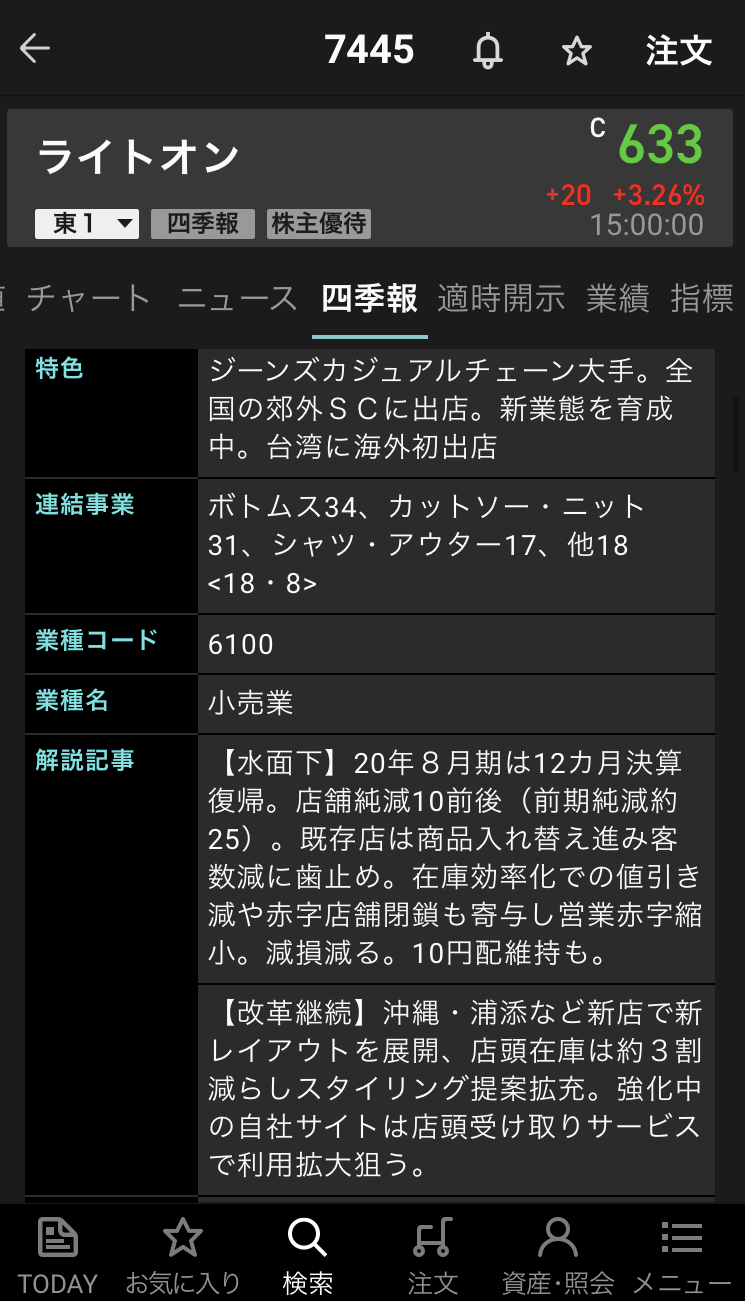The height and width of the screenshot is (1301, 745).
Task: Open the price alert bell
Action: click(488, 50)
